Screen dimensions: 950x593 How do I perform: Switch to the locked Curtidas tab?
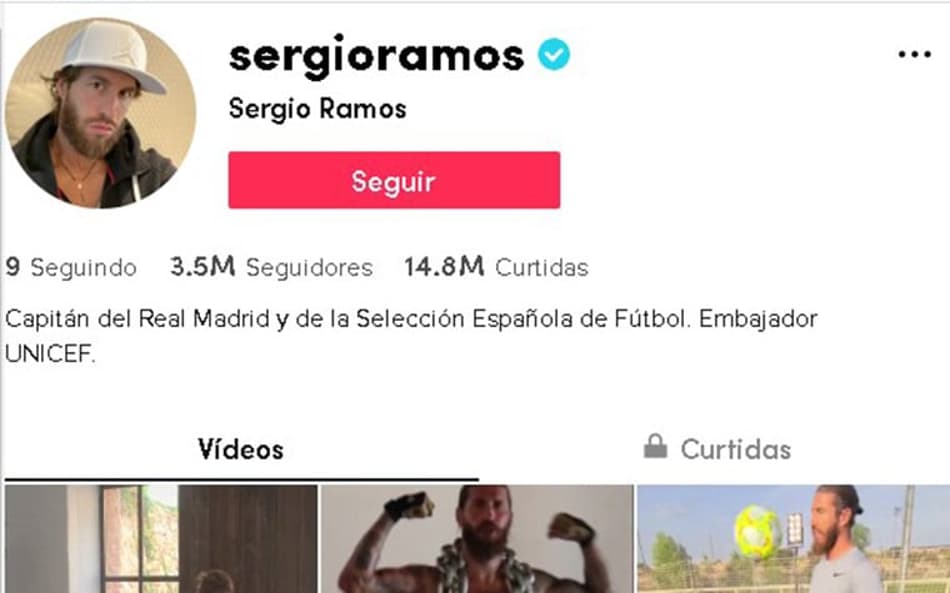point(717,449)
